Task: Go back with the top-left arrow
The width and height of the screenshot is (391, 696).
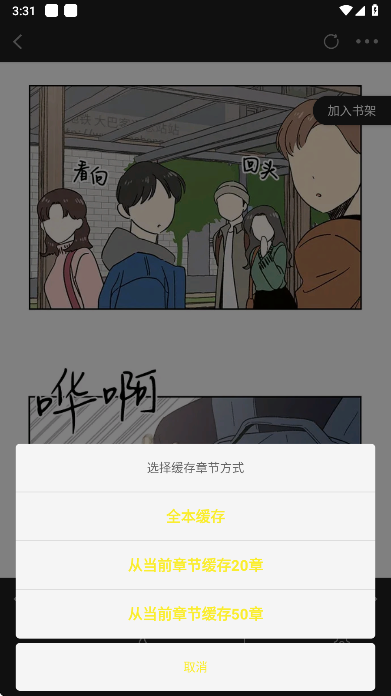Action: [18, 42]
